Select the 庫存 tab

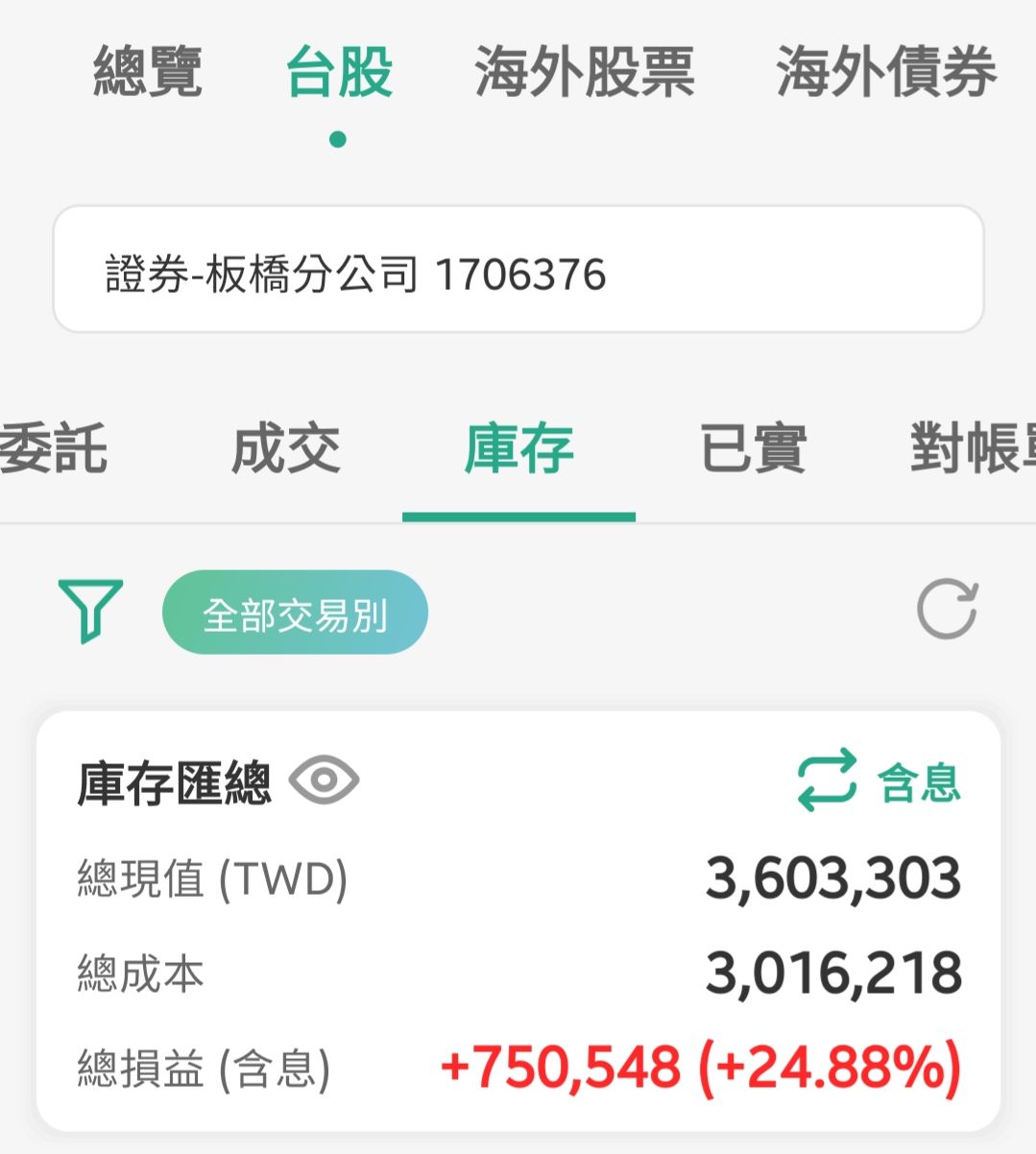pyautogui.click(x=518, y=448)
